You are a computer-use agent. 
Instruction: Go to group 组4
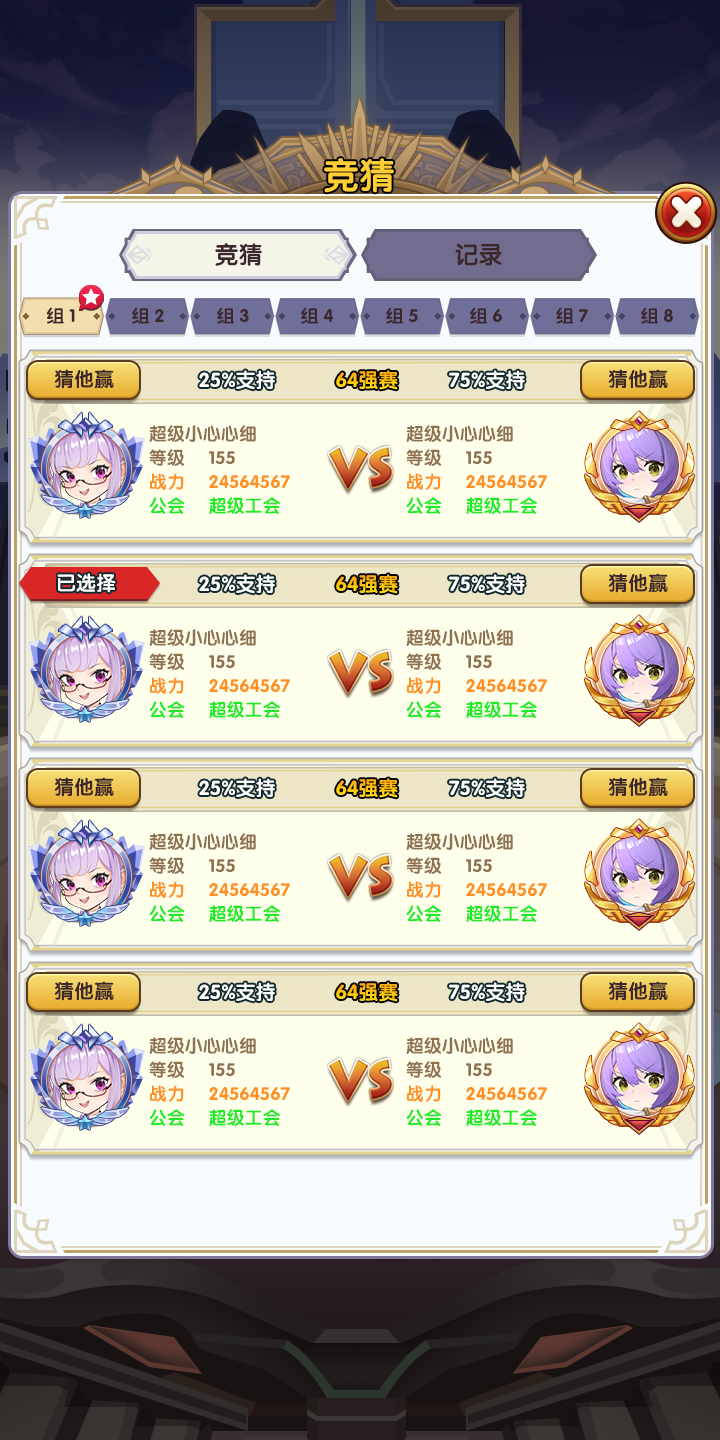pyautogui.click(x=317, y=316)
